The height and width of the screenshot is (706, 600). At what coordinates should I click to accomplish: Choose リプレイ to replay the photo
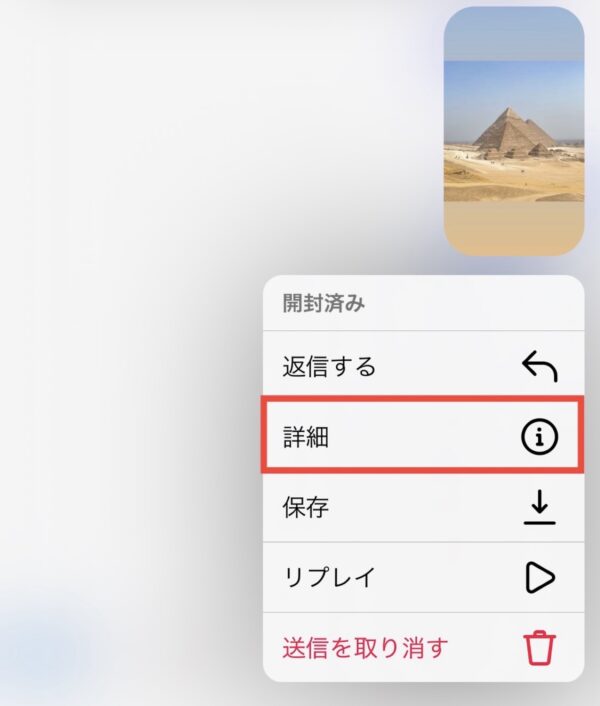click(422, 577)
